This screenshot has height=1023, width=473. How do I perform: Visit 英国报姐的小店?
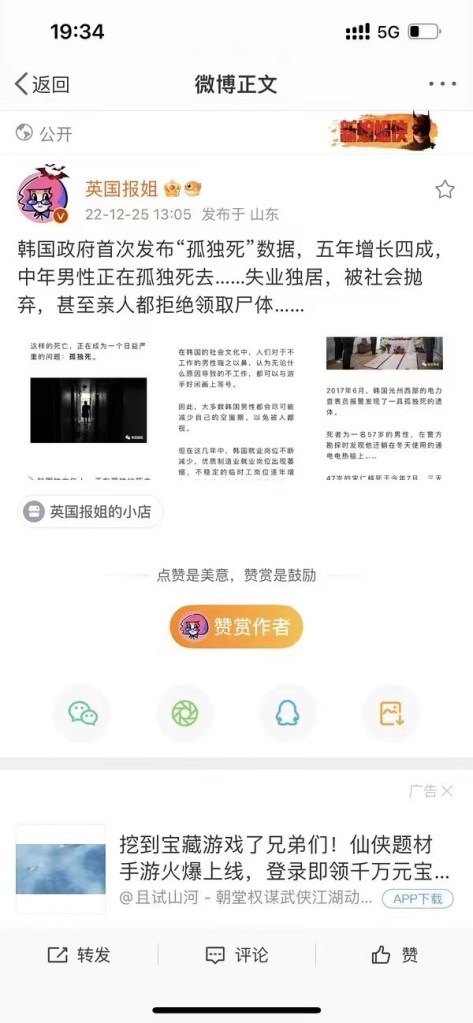[90, 512]
